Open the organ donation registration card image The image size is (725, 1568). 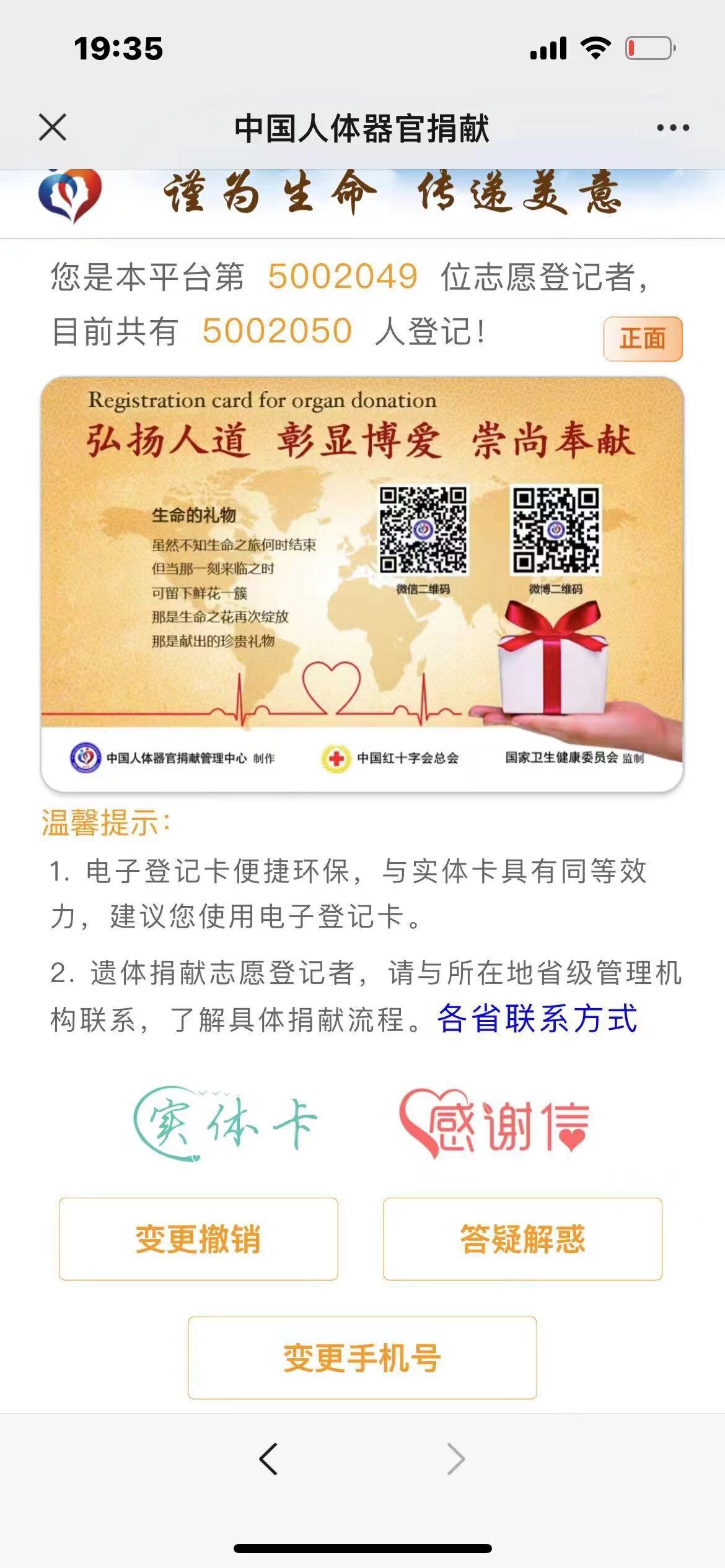(362, 584)
